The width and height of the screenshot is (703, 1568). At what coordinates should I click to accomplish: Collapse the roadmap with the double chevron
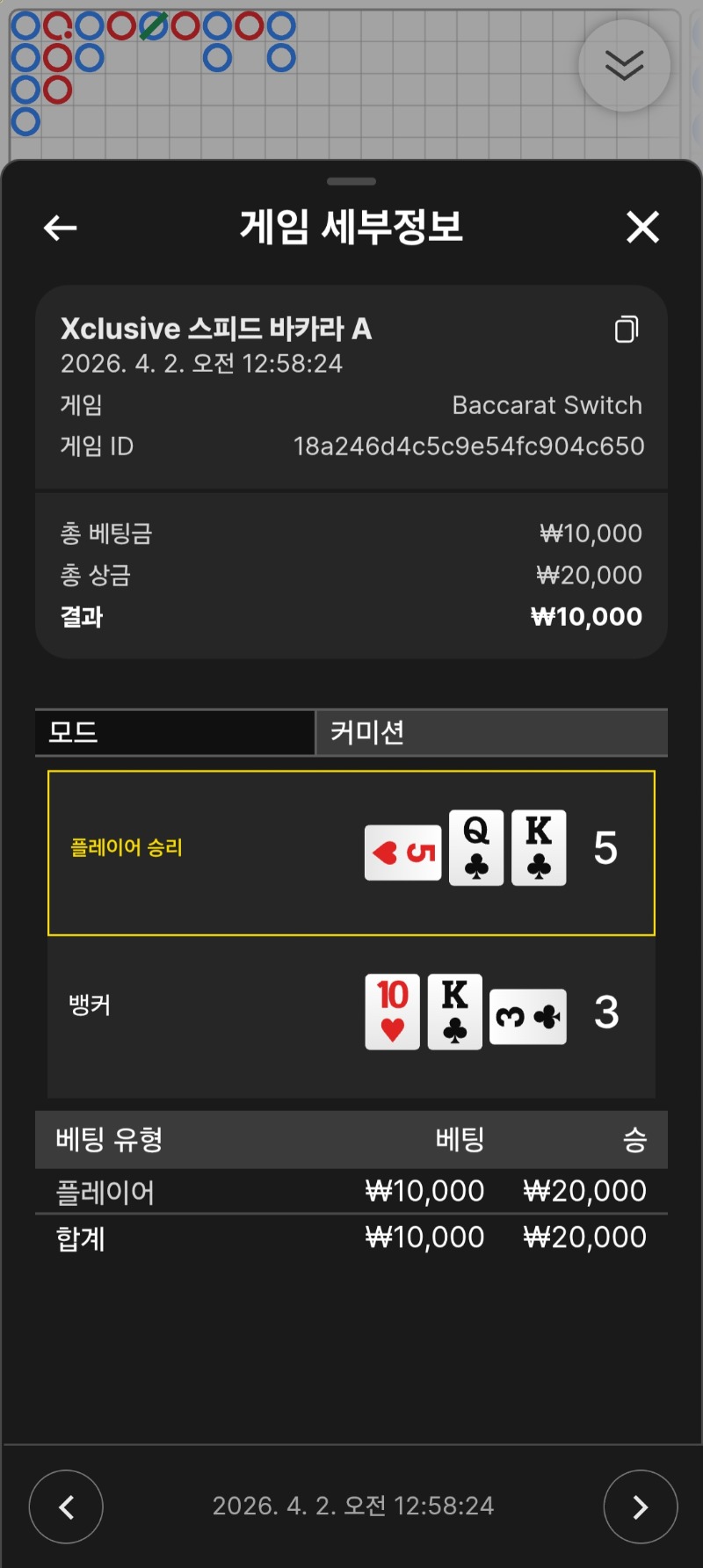click(x=624, y=66)
